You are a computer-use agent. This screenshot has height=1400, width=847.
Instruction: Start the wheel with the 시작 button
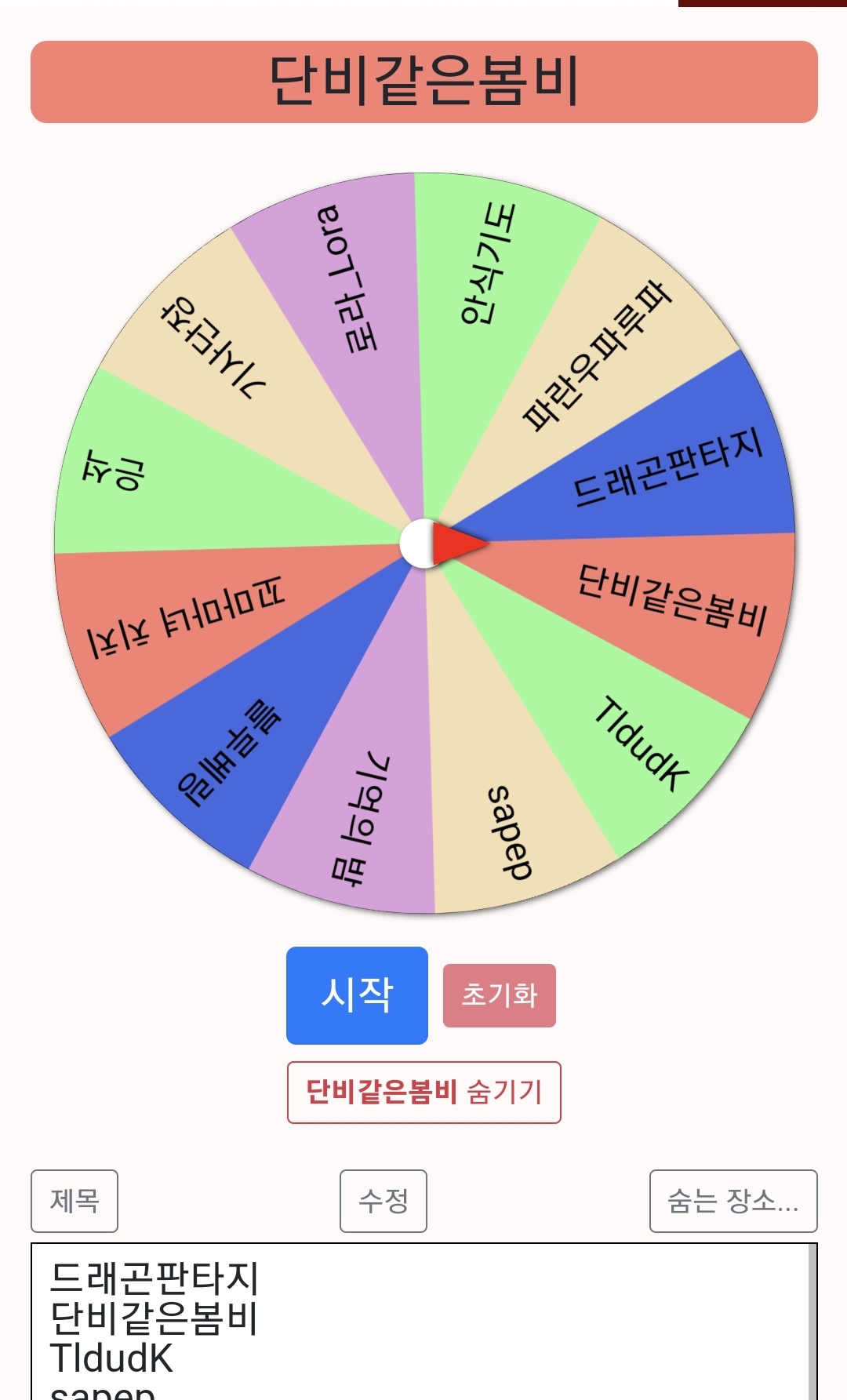point(357,995)
